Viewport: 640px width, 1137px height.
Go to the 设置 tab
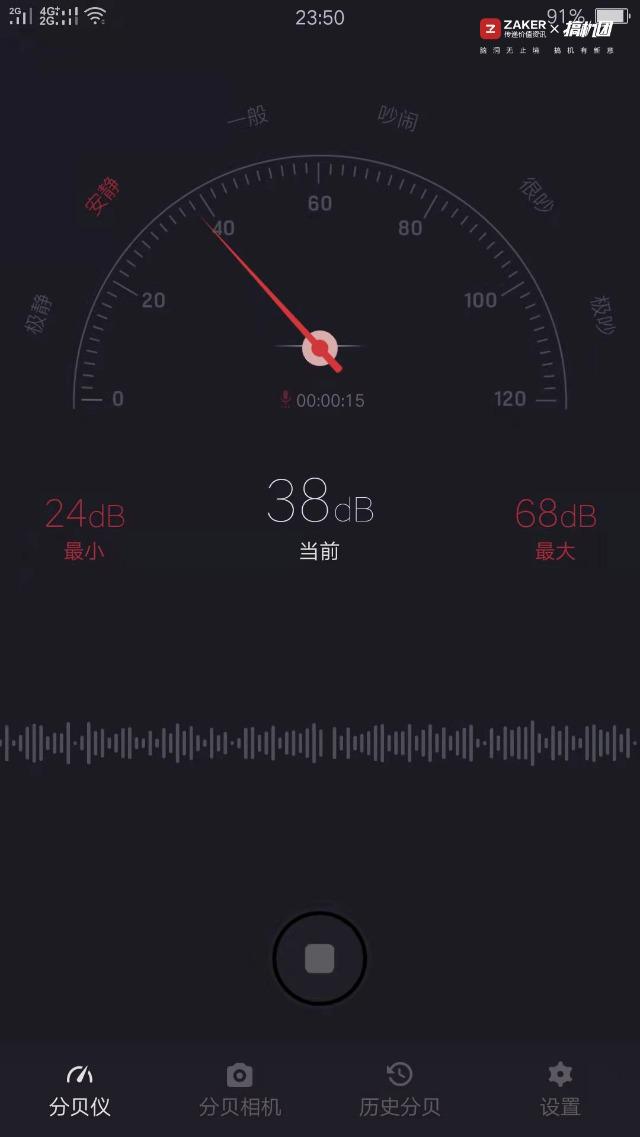pyautogui.click(x=560, y=1090)
